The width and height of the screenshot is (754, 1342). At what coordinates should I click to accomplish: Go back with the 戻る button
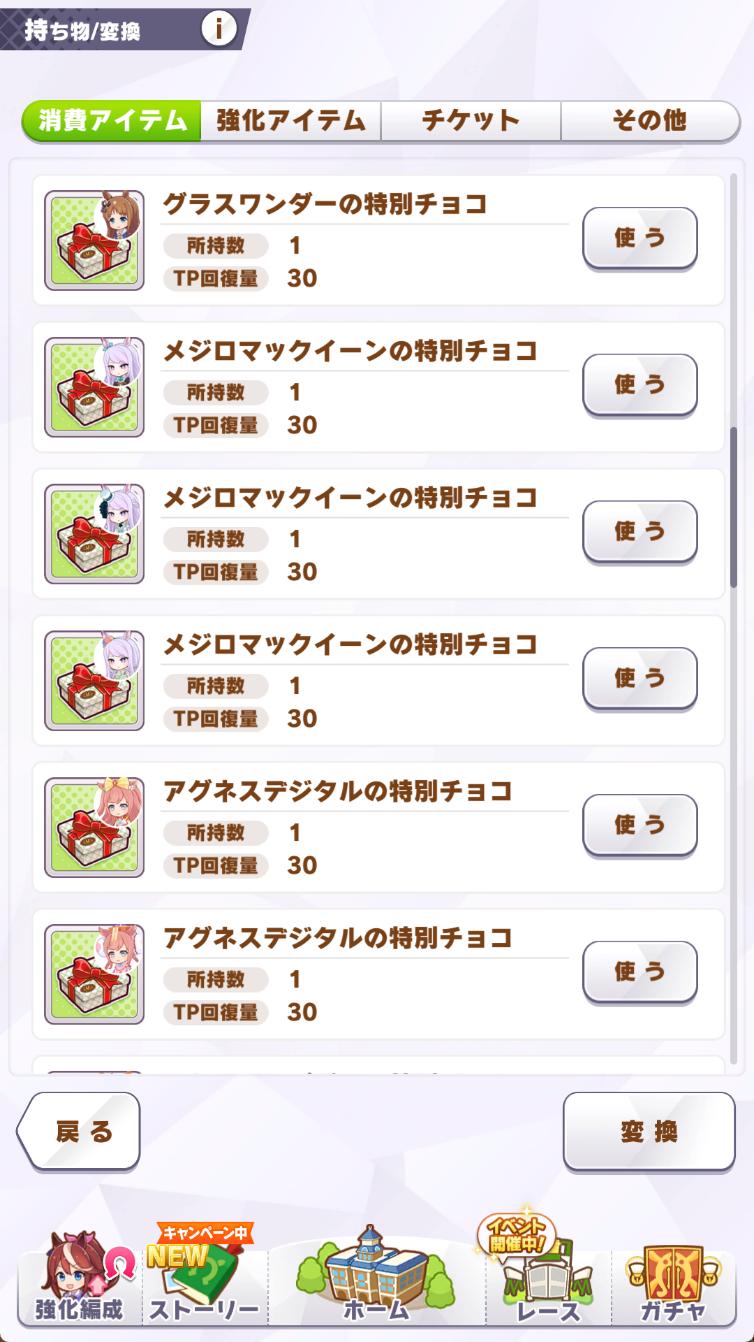pos(80,1131)
